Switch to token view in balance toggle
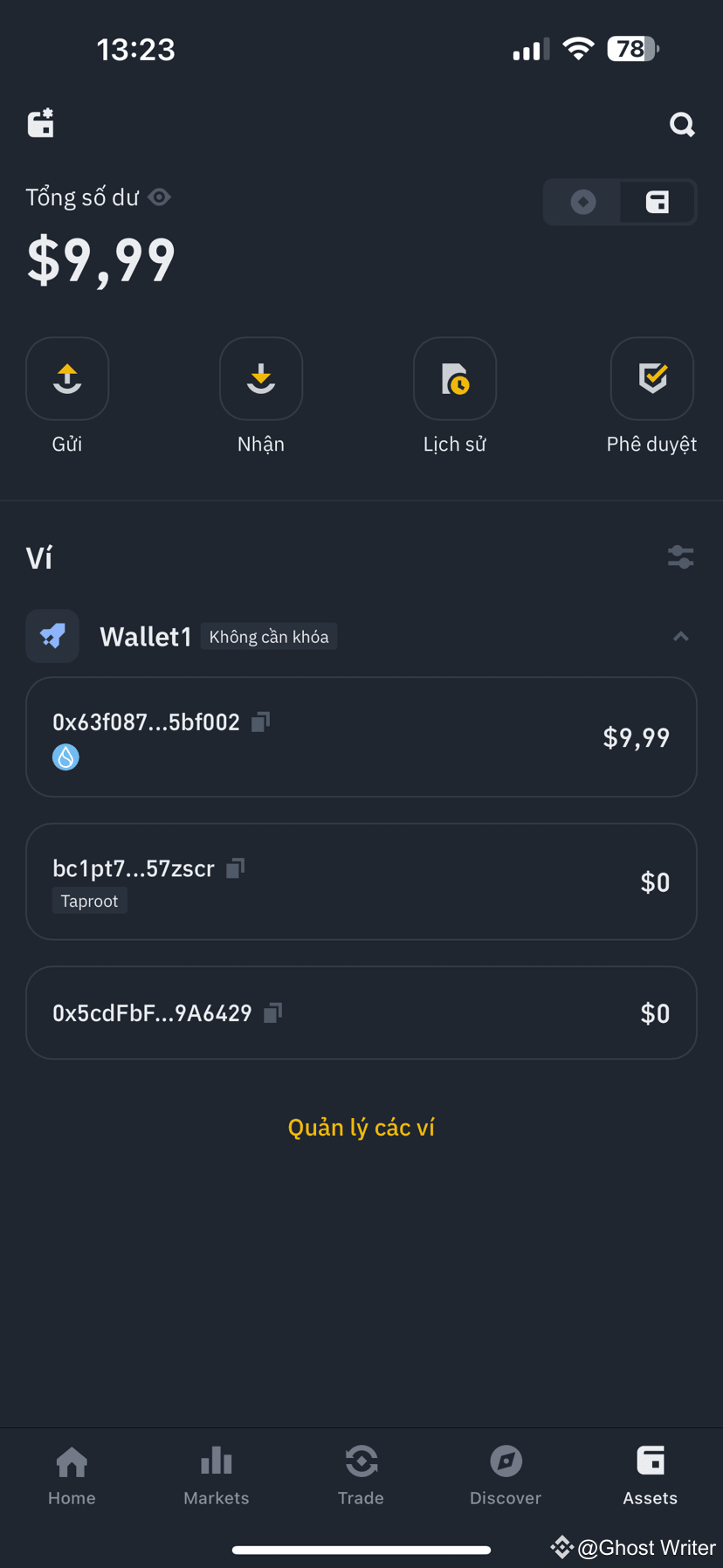Screen dimensions: 723x1568 (x=583, y=202)
